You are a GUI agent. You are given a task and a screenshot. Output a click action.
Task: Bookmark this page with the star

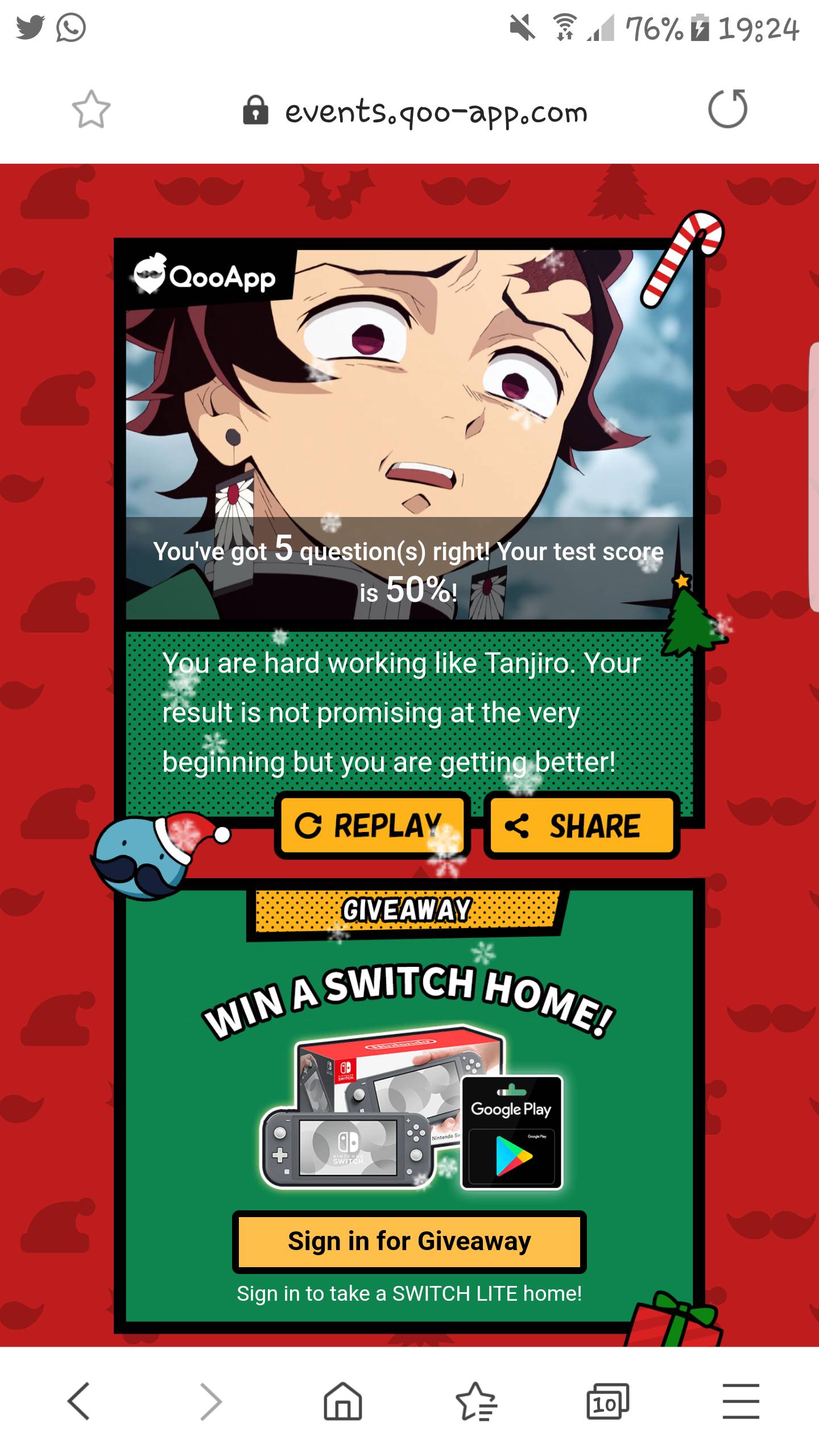[x=91, y=109]
